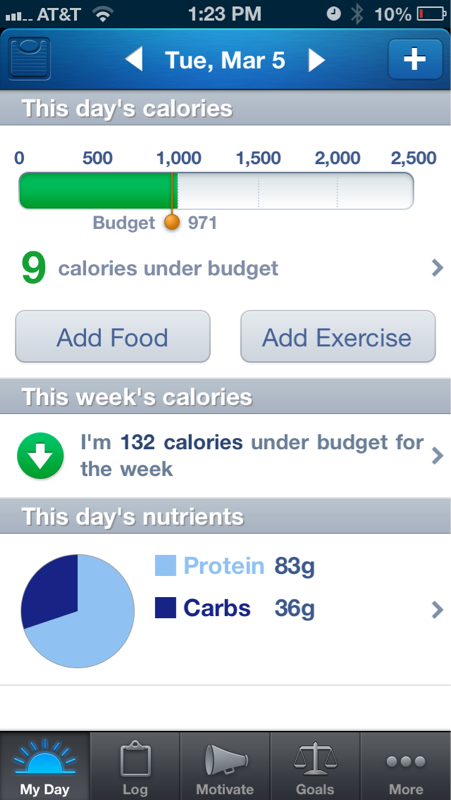Switch to the My Day tab
Screen dimensions: 451x800
tap(45, 766)
